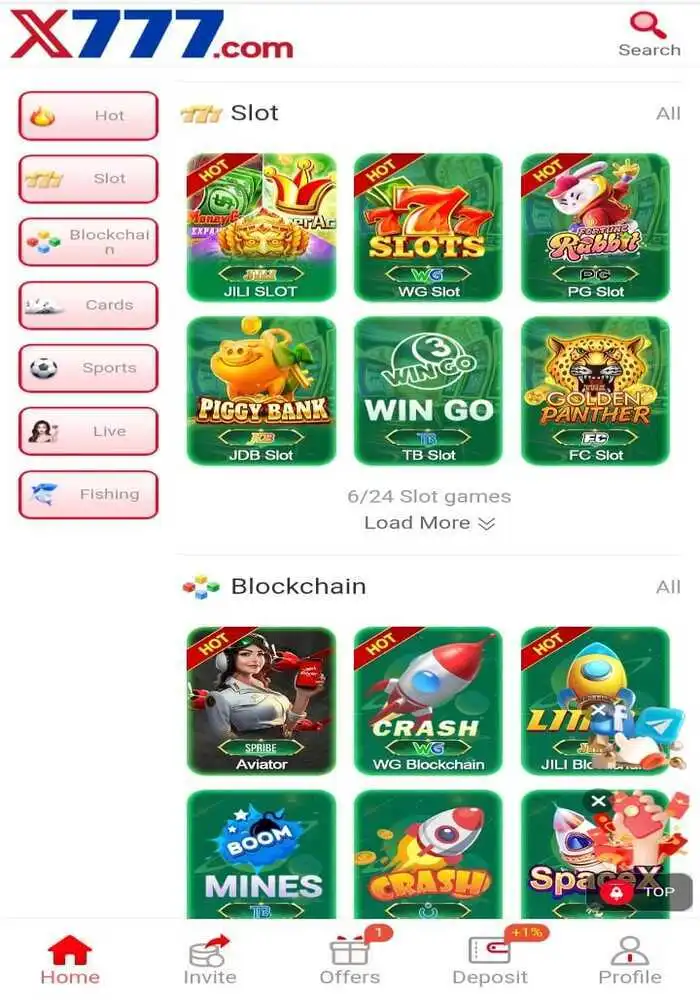The image size is (700, 1000).
Task: Open PG Slot Fortune Rabbit
Action: click(595, 227)
